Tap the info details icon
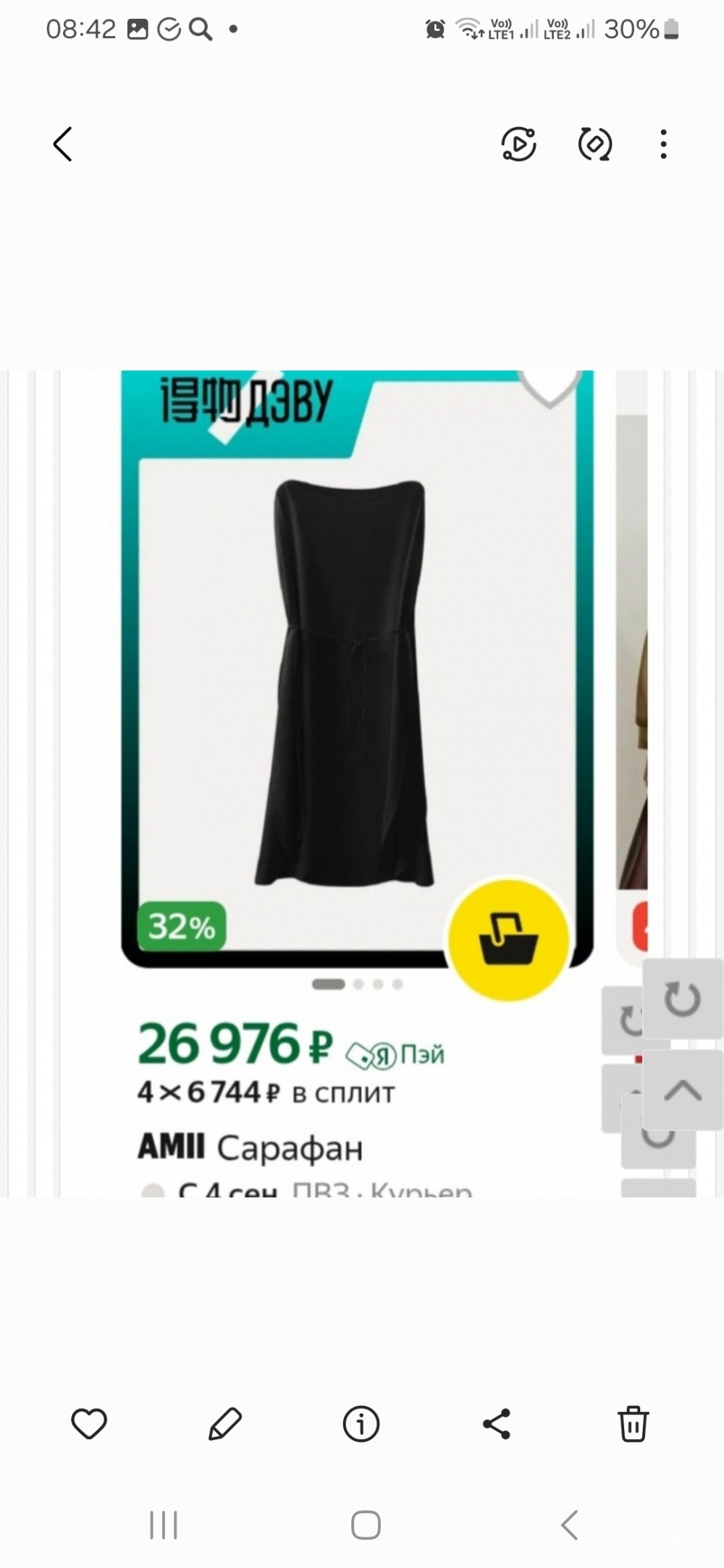 pyautogui.click(x=361, y=1423)
